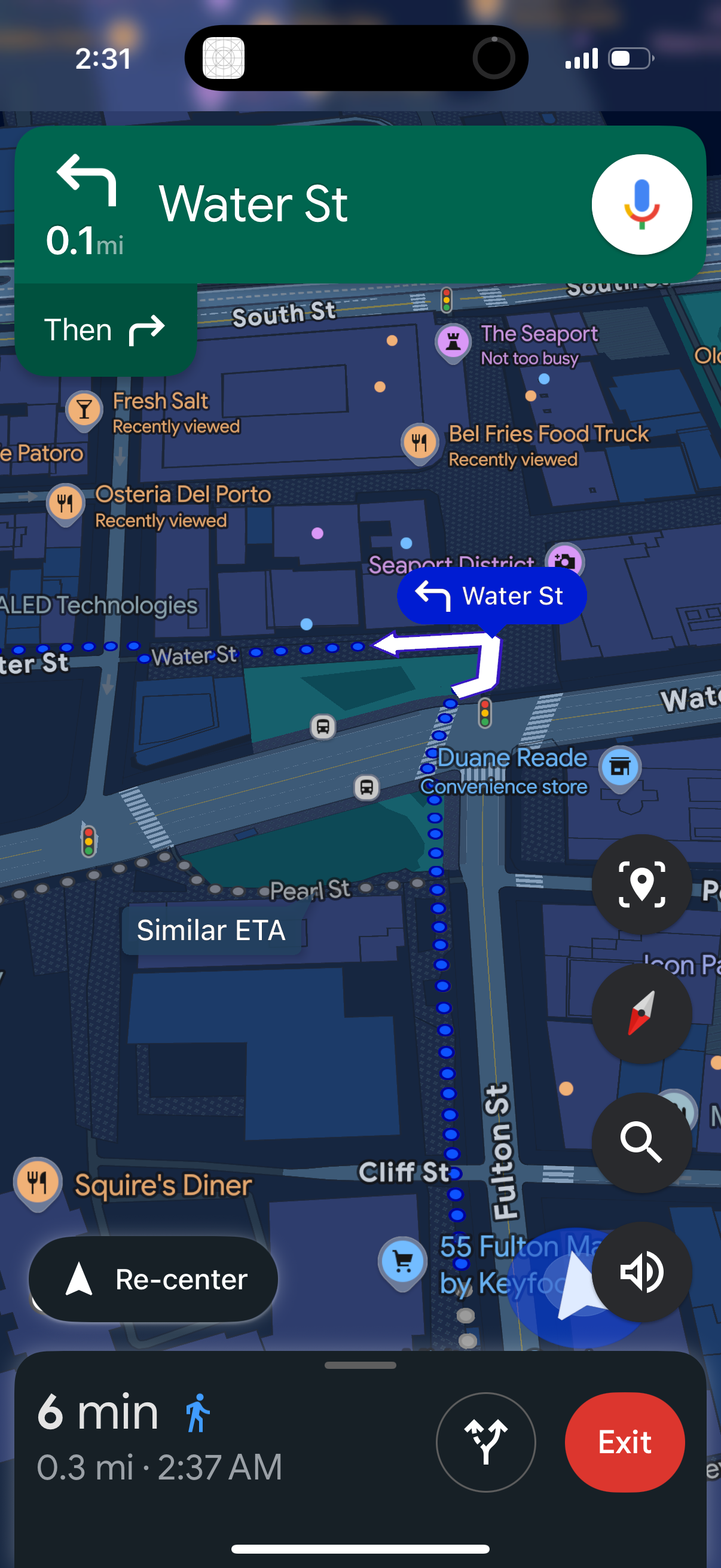Screen dimensions: 721x1568
Task: Tap the speaker icon for voice guidance
Action: [643, 1272]
